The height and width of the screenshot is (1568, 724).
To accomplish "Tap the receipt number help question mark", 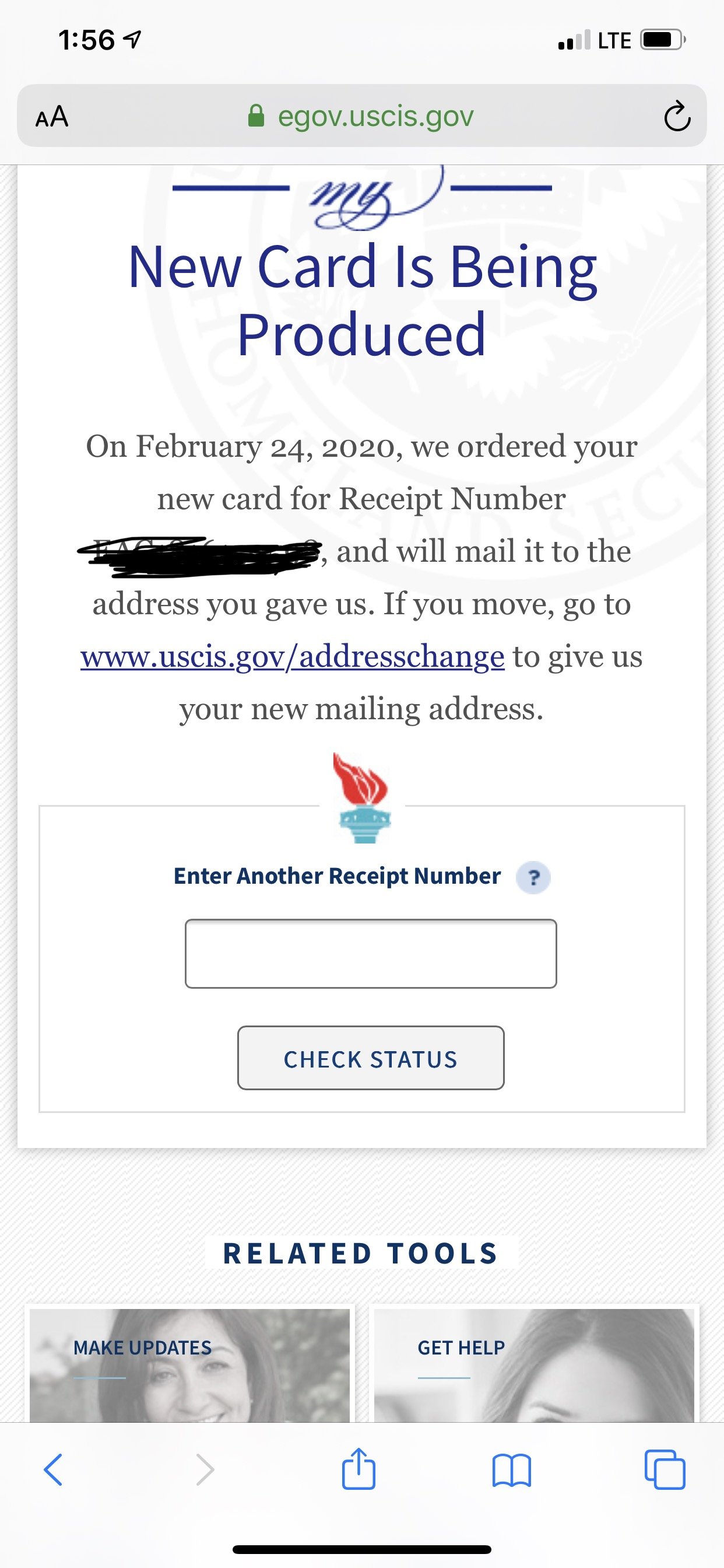I will (x=533, y=878).
